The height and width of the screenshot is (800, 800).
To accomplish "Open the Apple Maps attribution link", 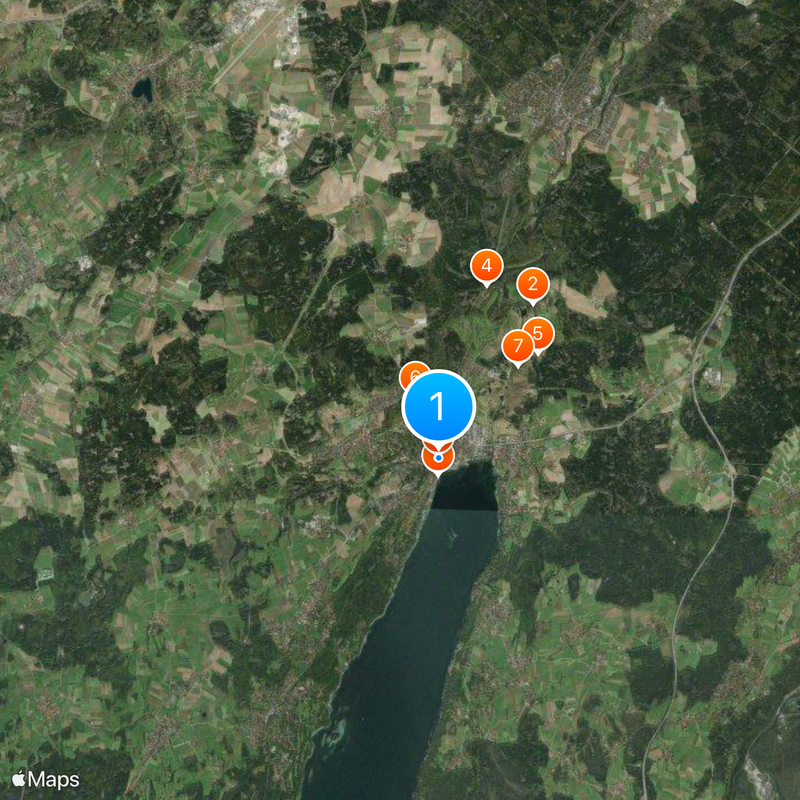I will click(x=45, y=779).
